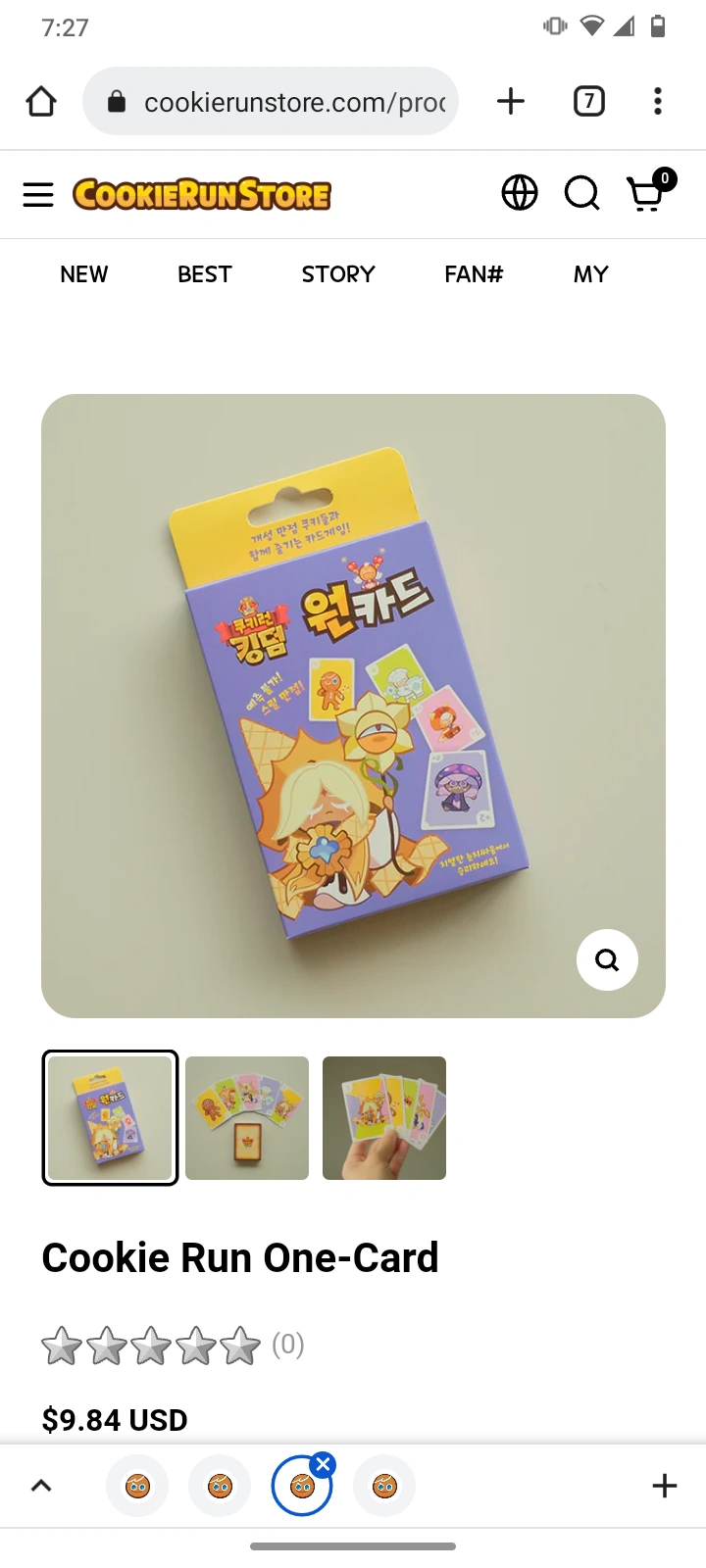
Task: Open the tab switcher showing 7 tabs
Action: point(588,101)
